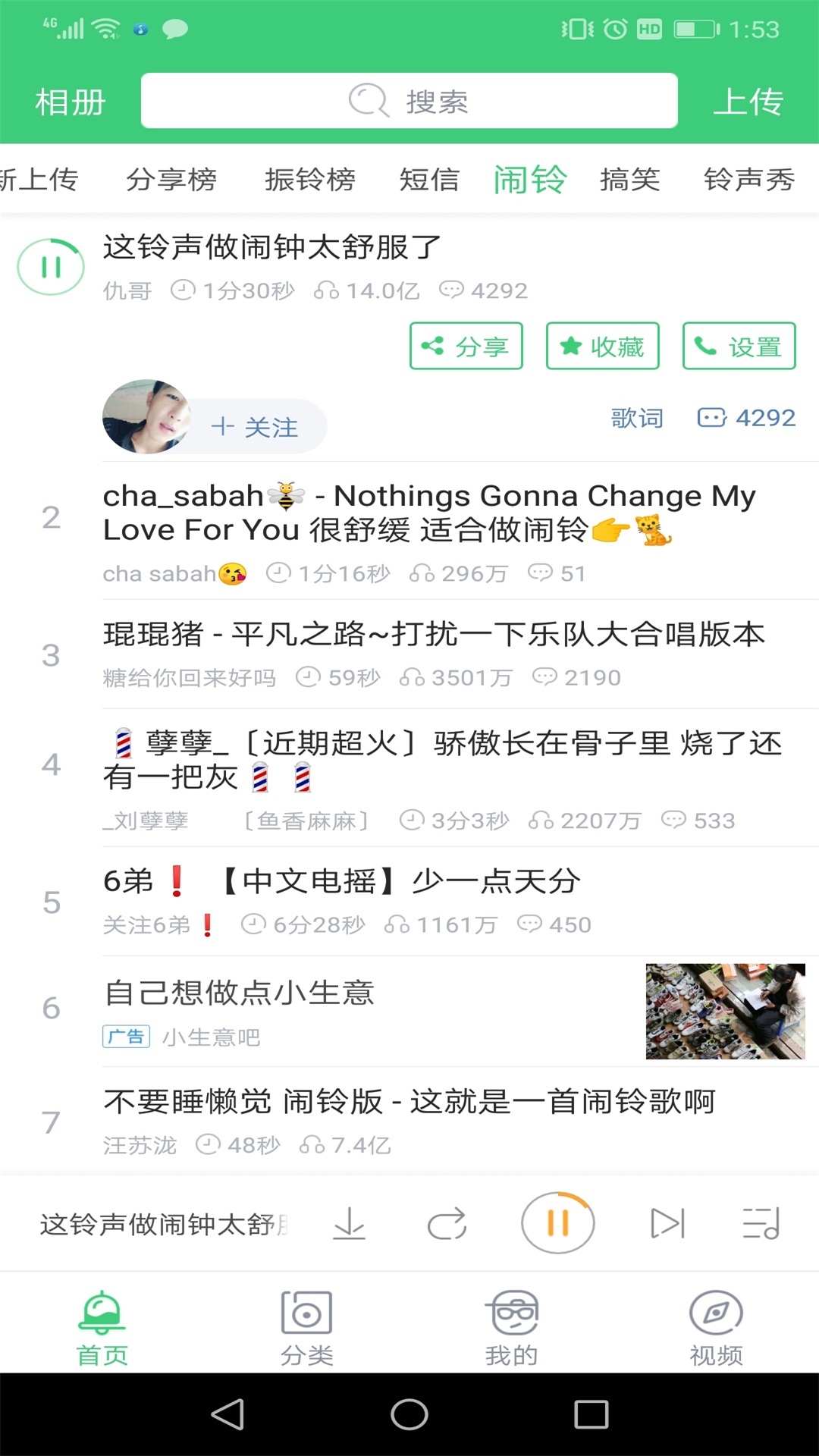Screen dimensions: 819x1456
Task: Play 琨琨猪 - 平凡之路 ringtone
Action: click(x=434, y=635)
